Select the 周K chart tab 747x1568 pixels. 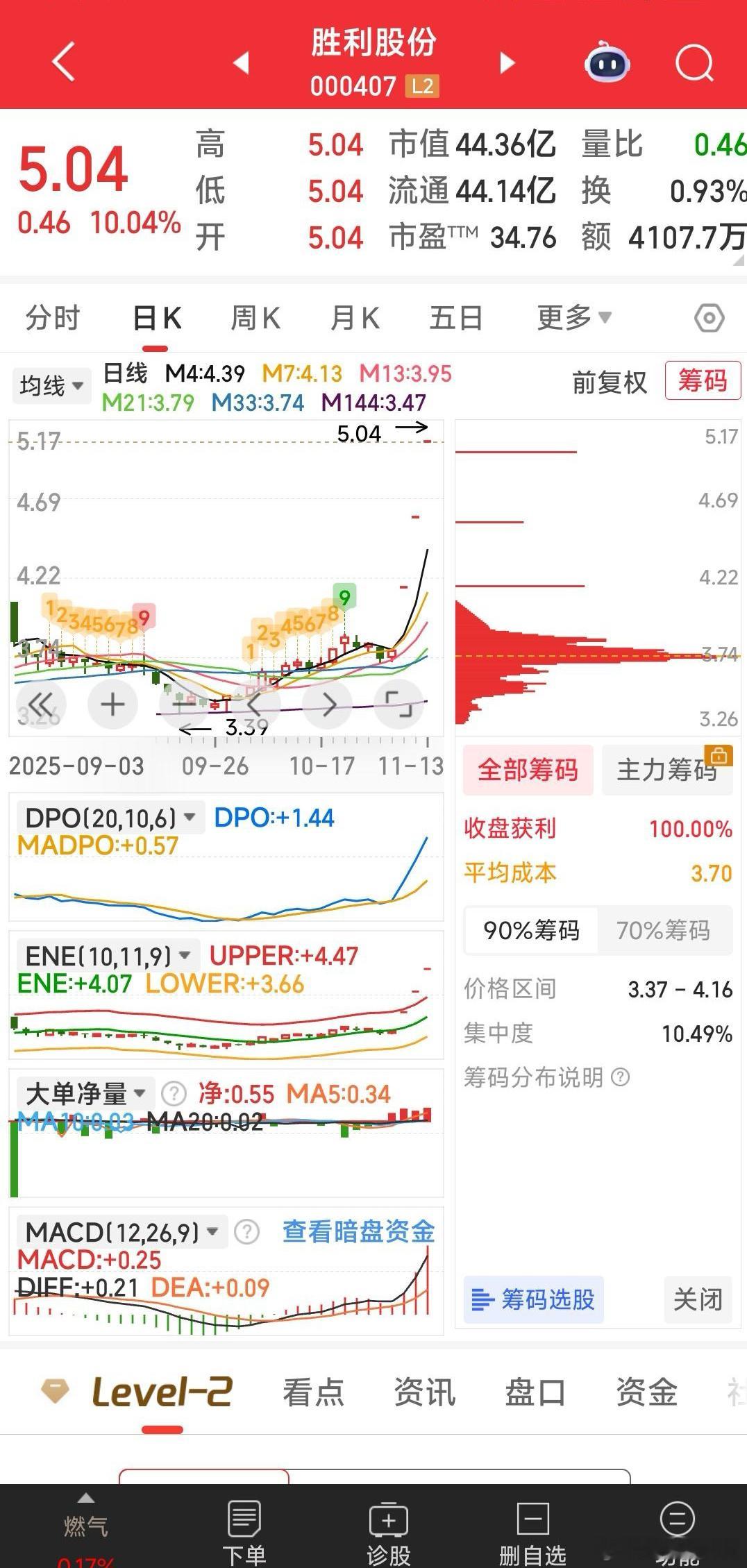pos(255,319)
